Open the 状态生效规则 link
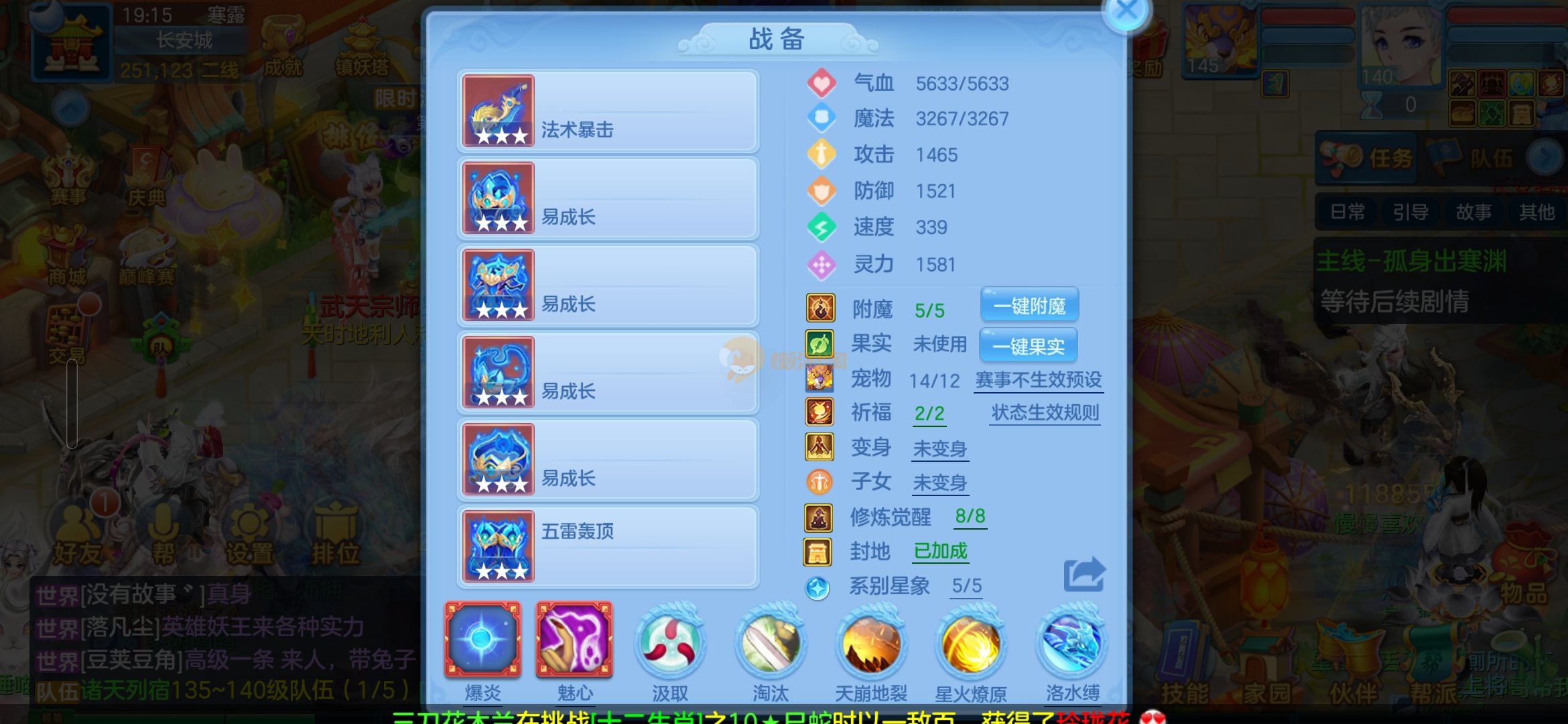This screenshot has width=1568, height=724. click(1045, 413)
